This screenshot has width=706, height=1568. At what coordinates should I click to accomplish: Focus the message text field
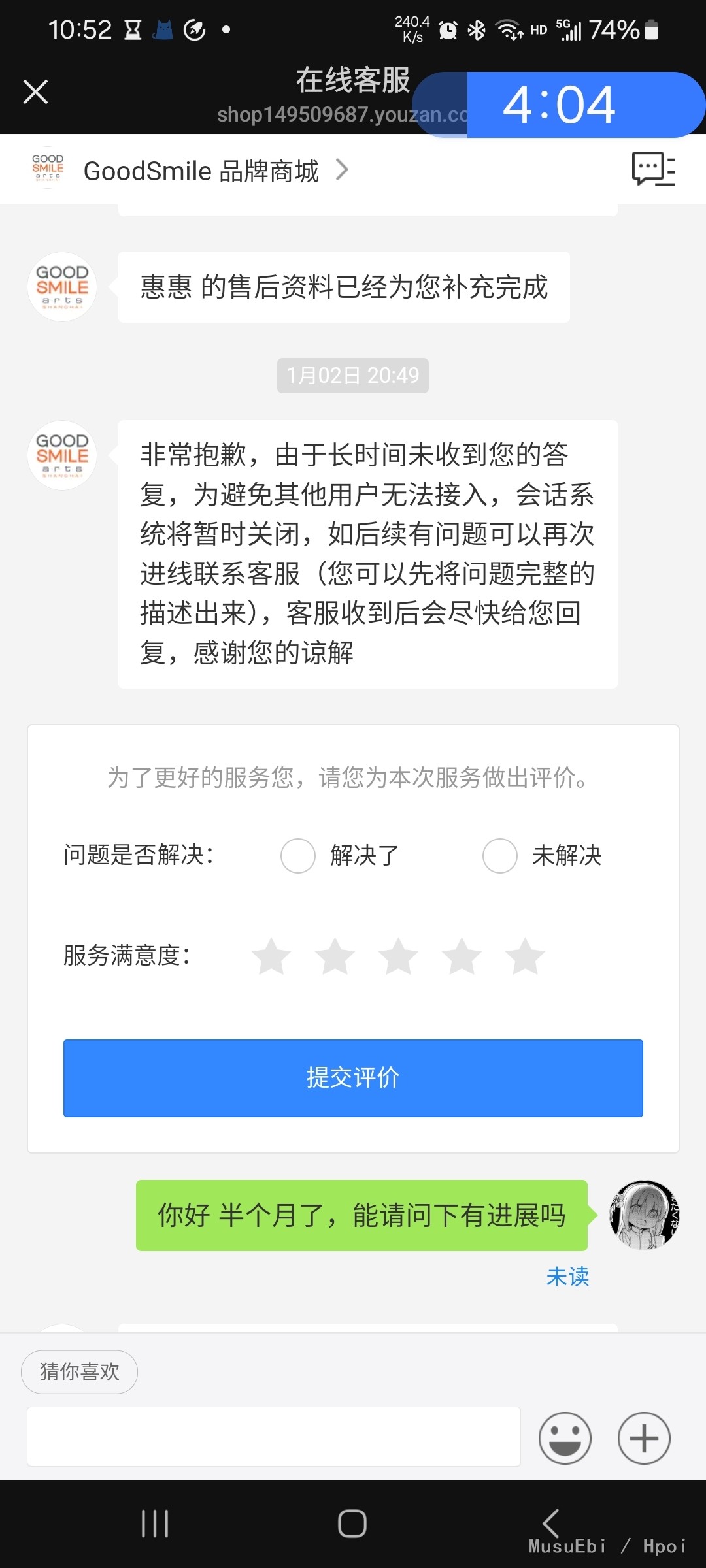click(x=273, y=1437)
